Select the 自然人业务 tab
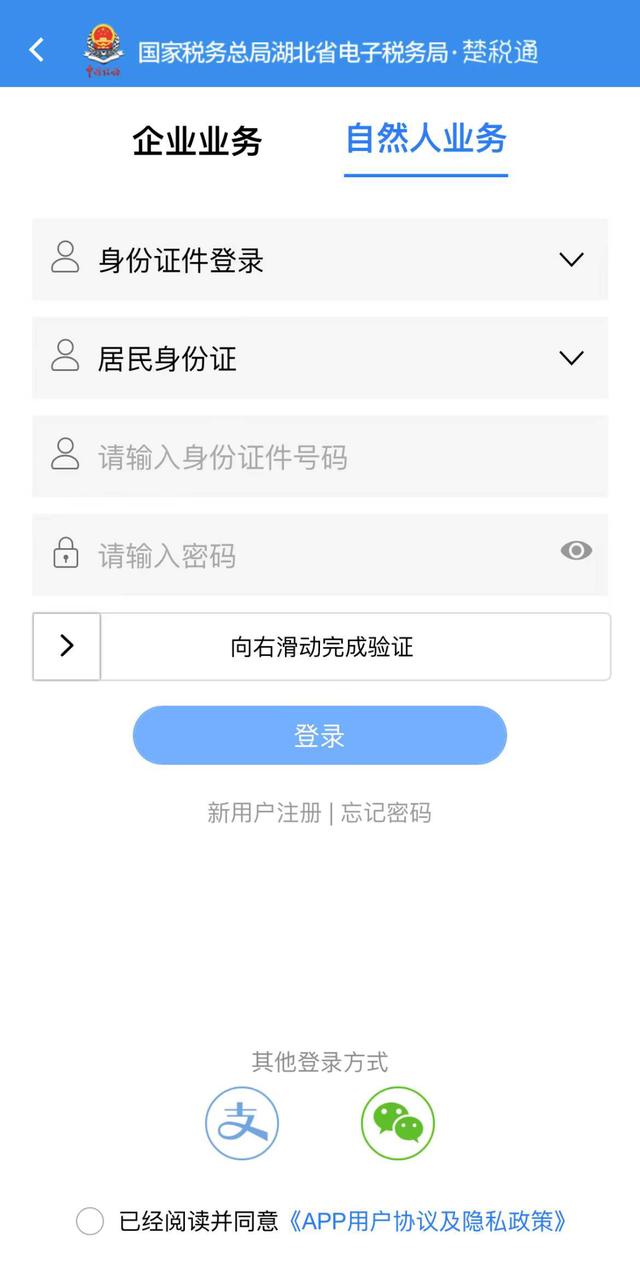 pos(426,139)
